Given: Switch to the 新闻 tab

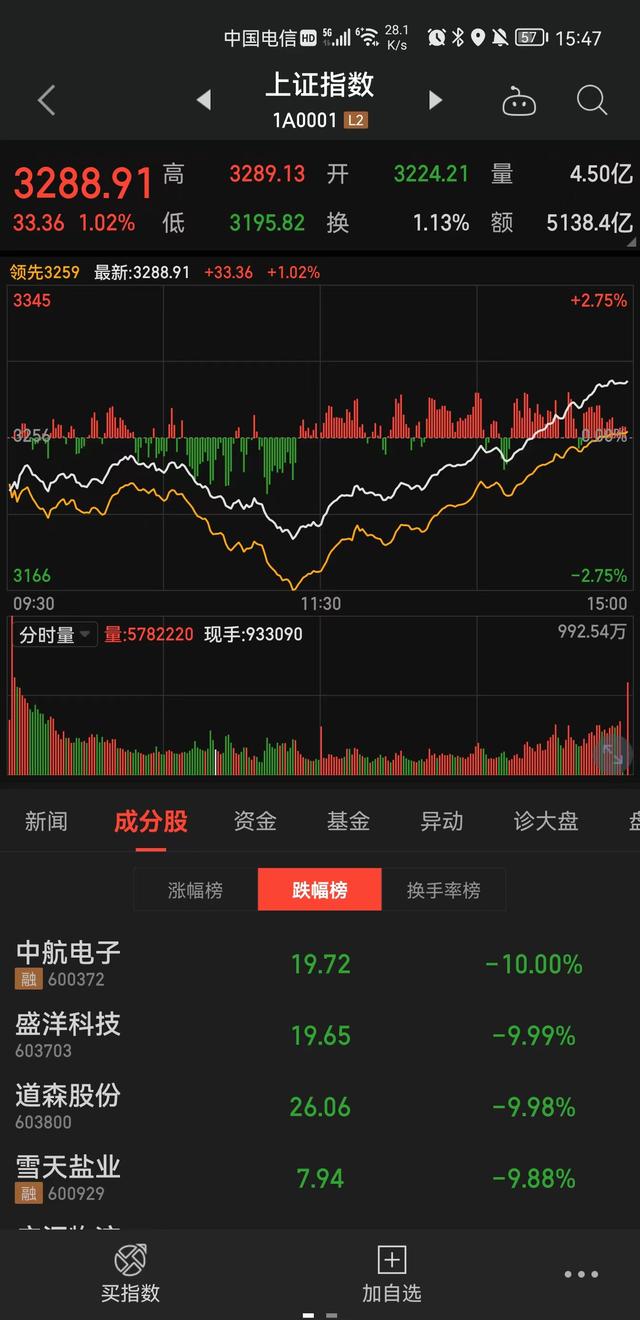Looking at the screenshot, I should pos(46,822).
